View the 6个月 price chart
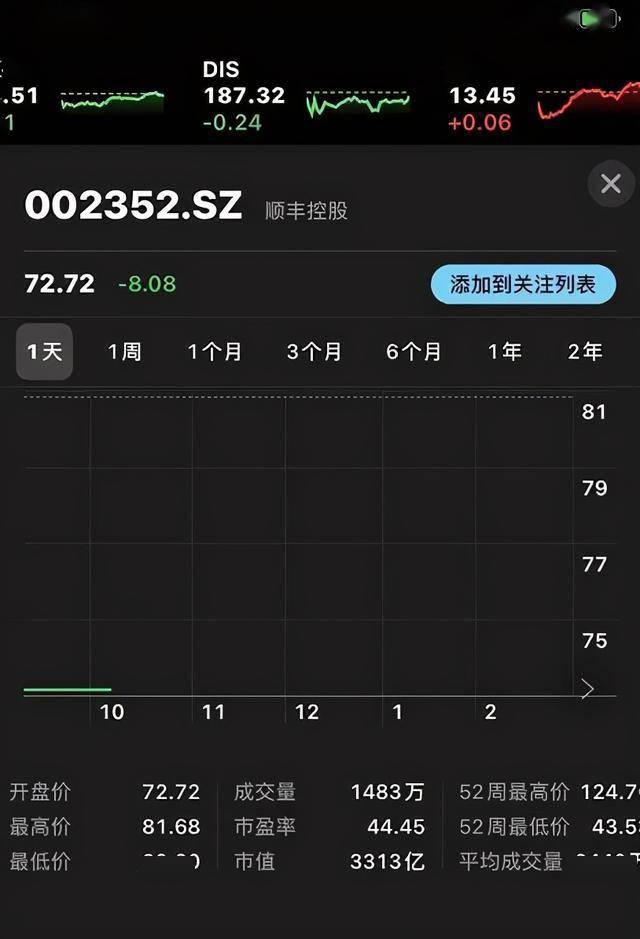The width and height of the screenshot is (640, 939). tap(414, 352)
